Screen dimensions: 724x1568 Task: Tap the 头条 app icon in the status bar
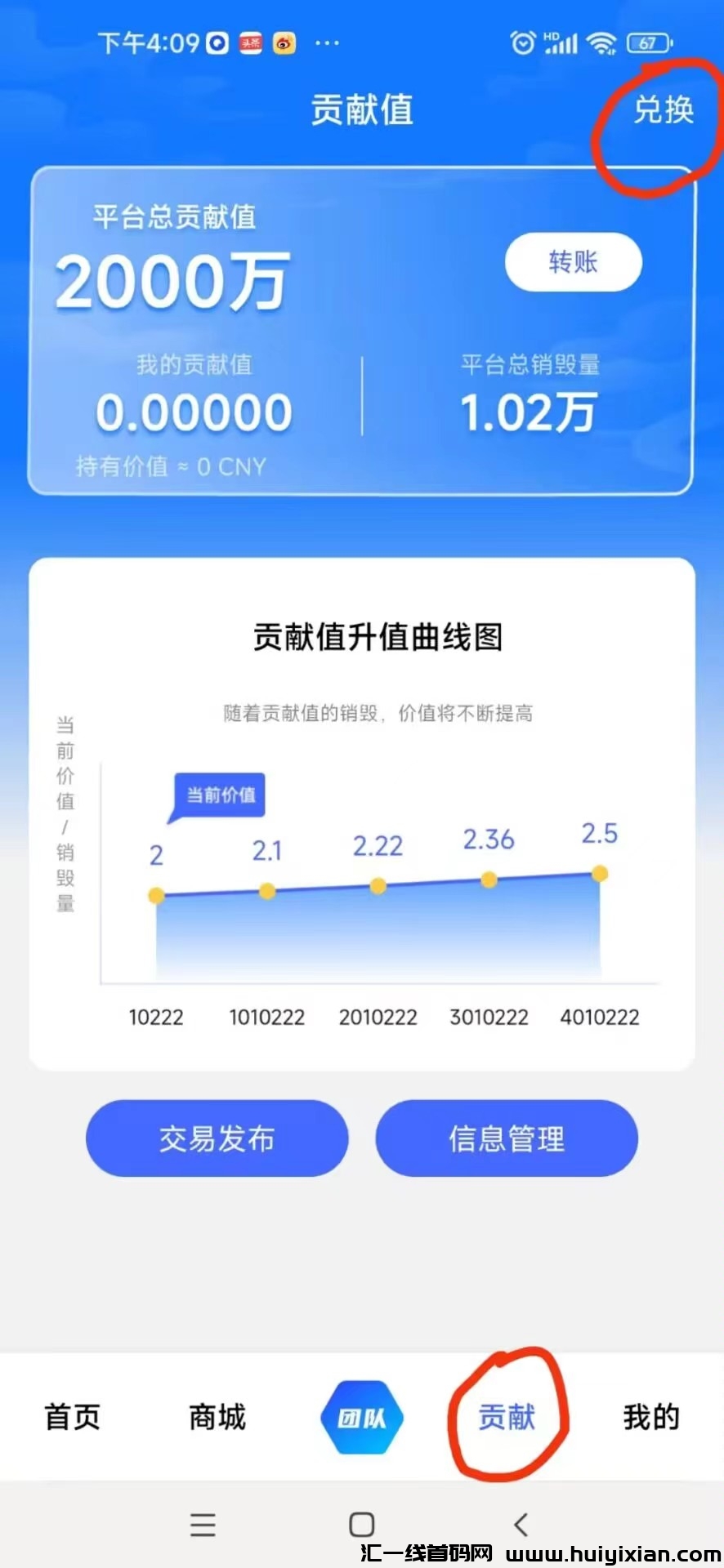[250, 42]
